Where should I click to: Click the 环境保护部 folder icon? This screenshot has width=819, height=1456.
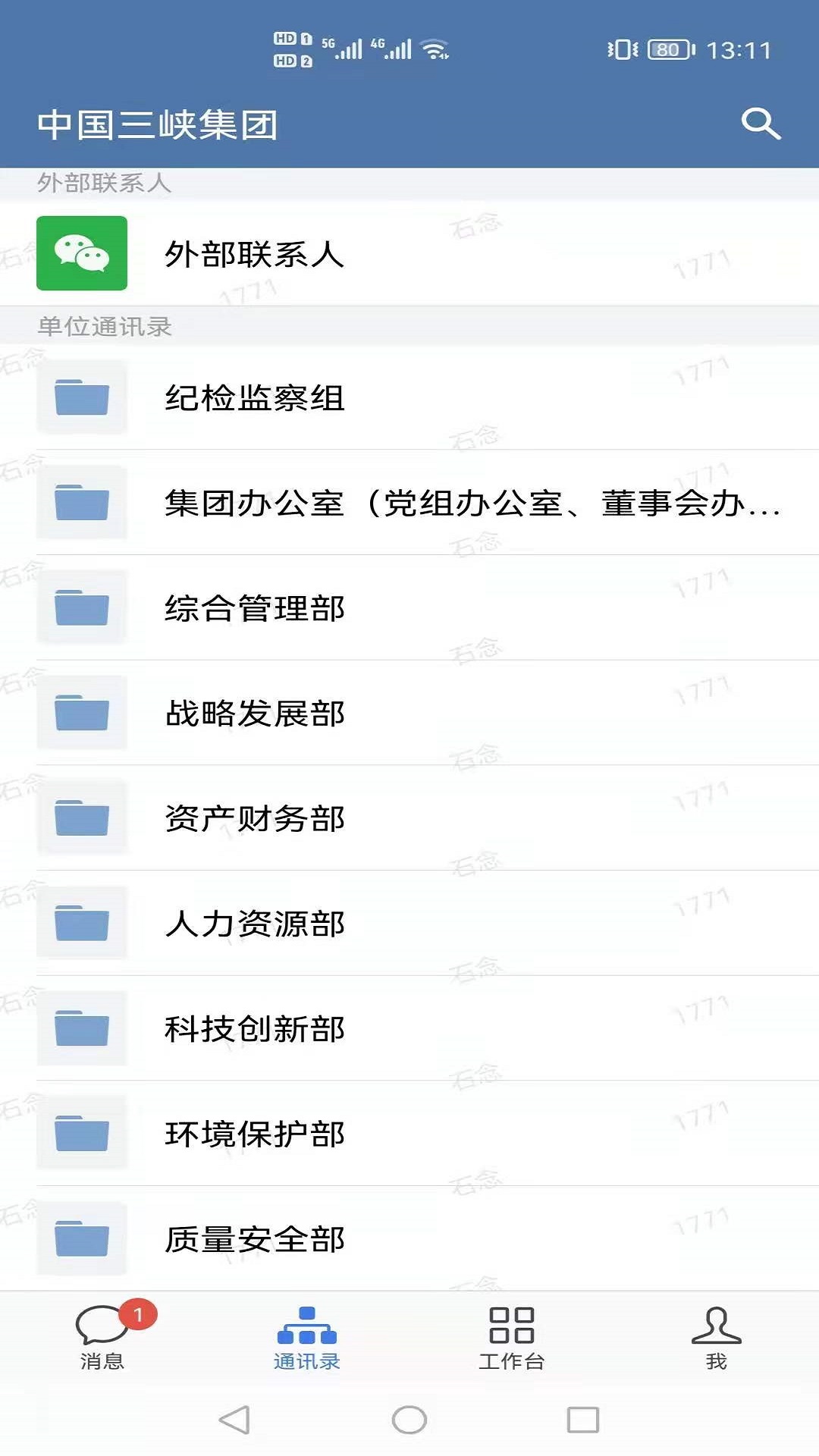point(82,1134)
